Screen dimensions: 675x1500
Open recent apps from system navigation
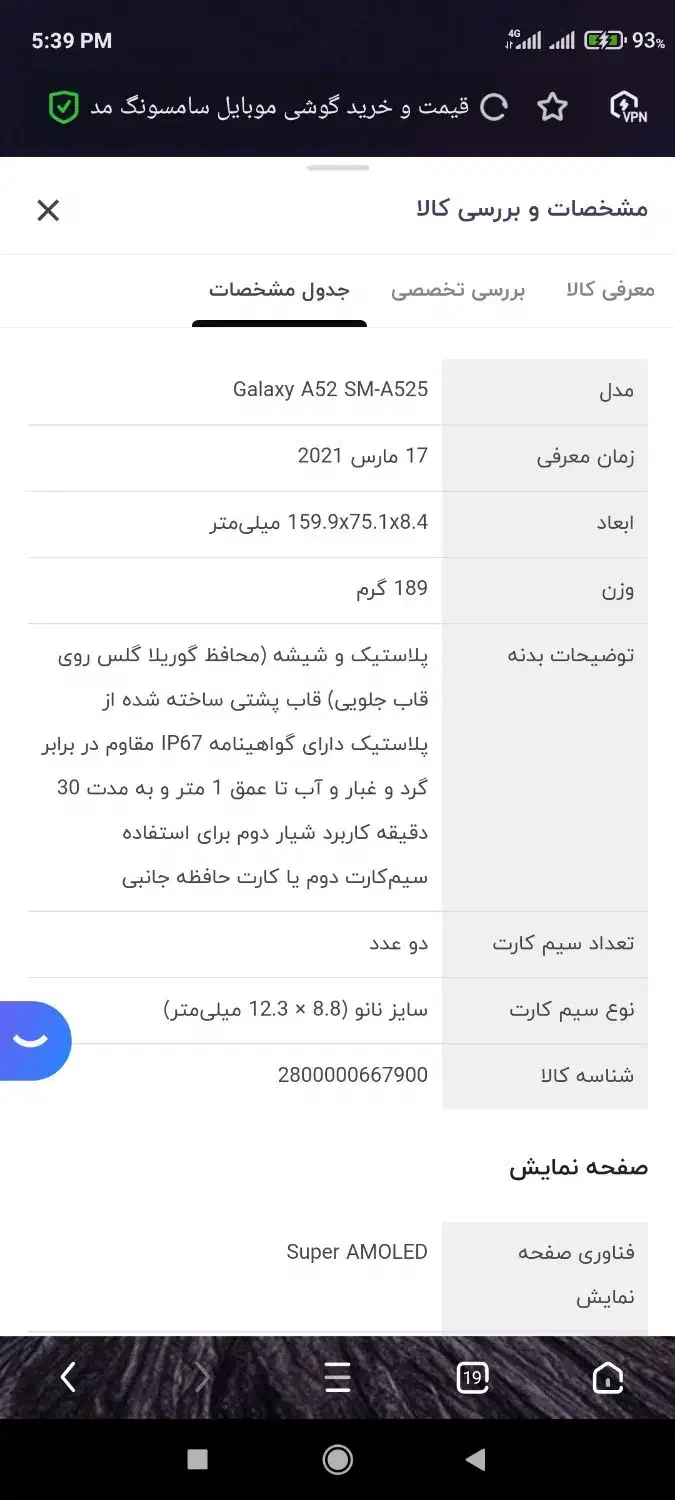point(197,1460)
